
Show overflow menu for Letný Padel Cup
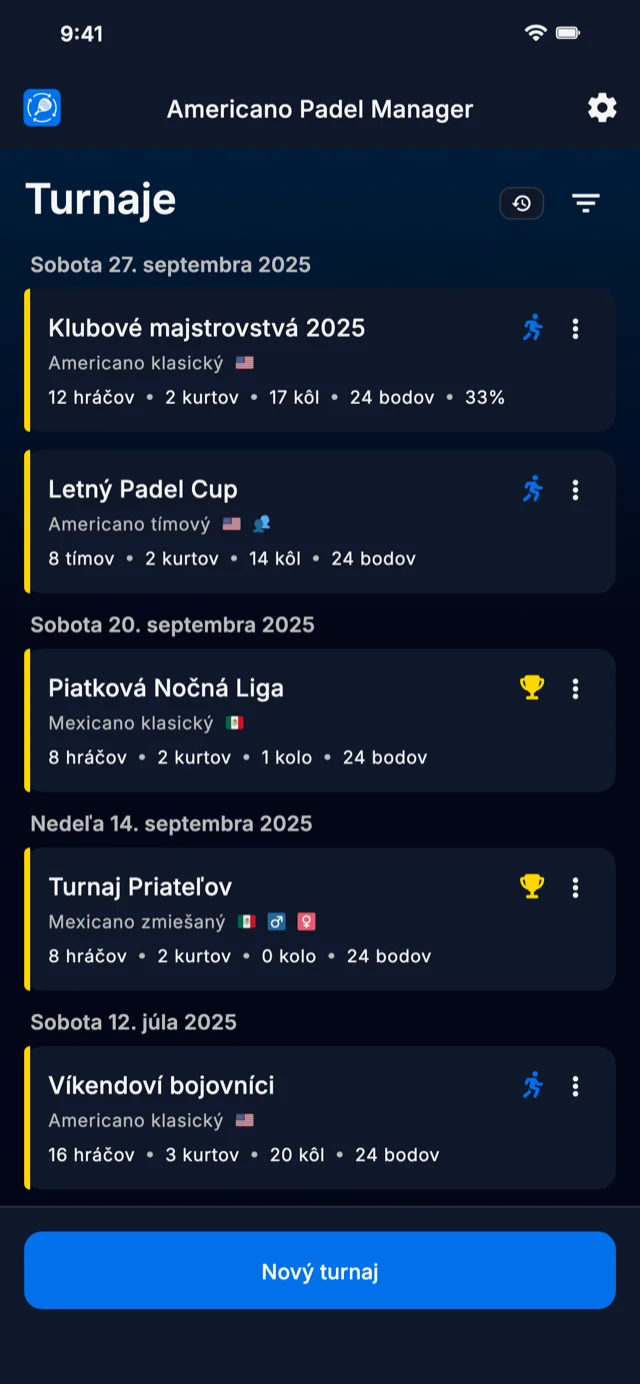[575, 490]
